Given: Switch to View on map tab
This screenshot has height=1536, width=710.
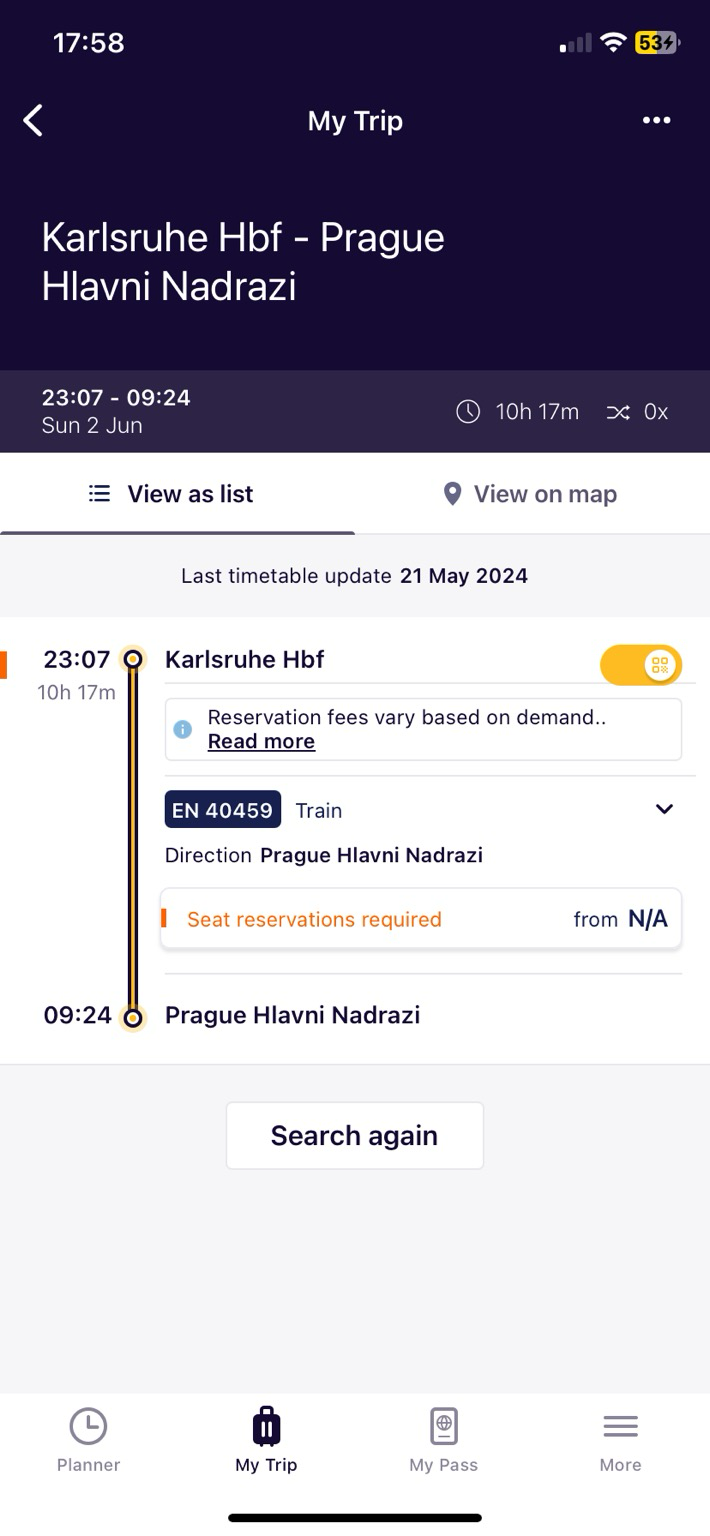Looking at the screenshot, I should [x=532, y=494].
